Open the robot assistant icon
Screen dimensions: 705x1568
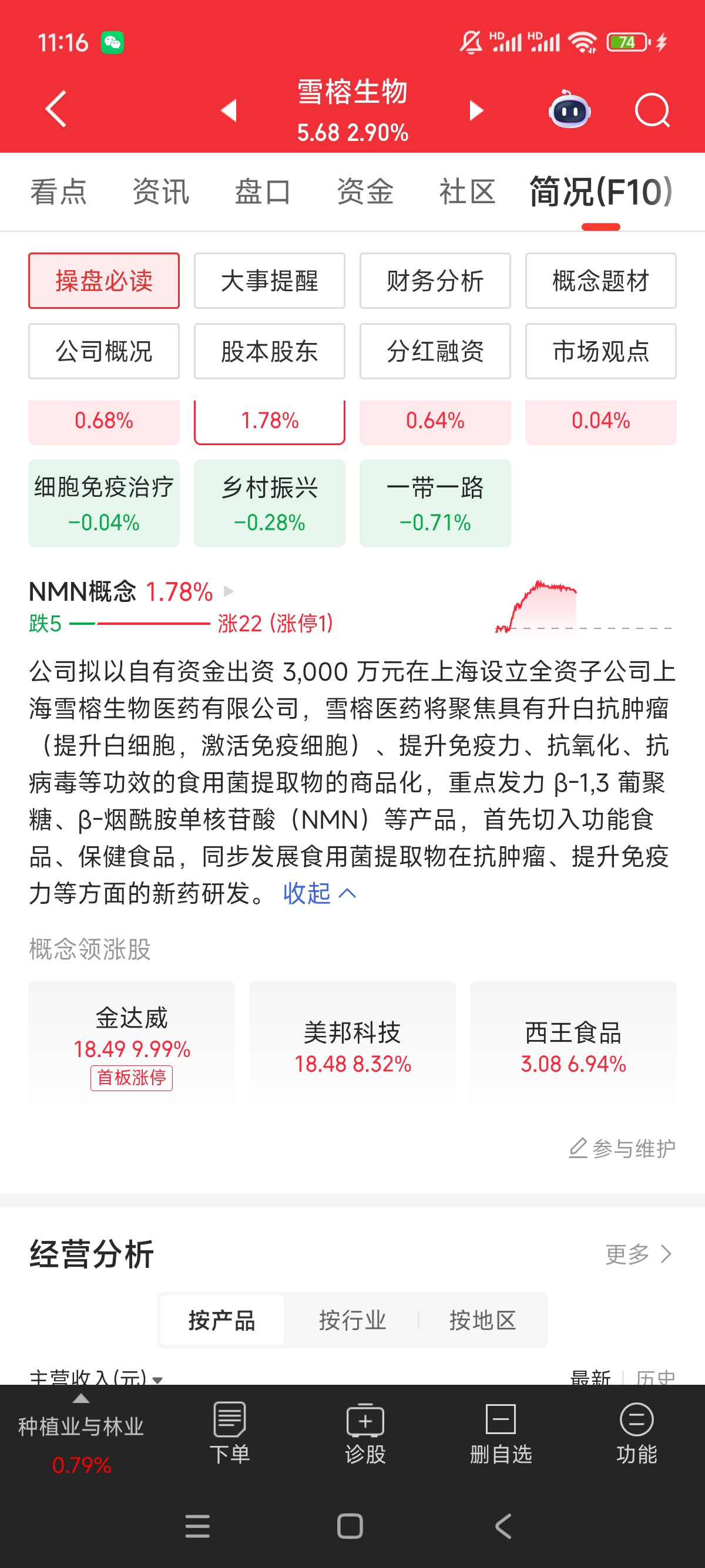point(569,111)
